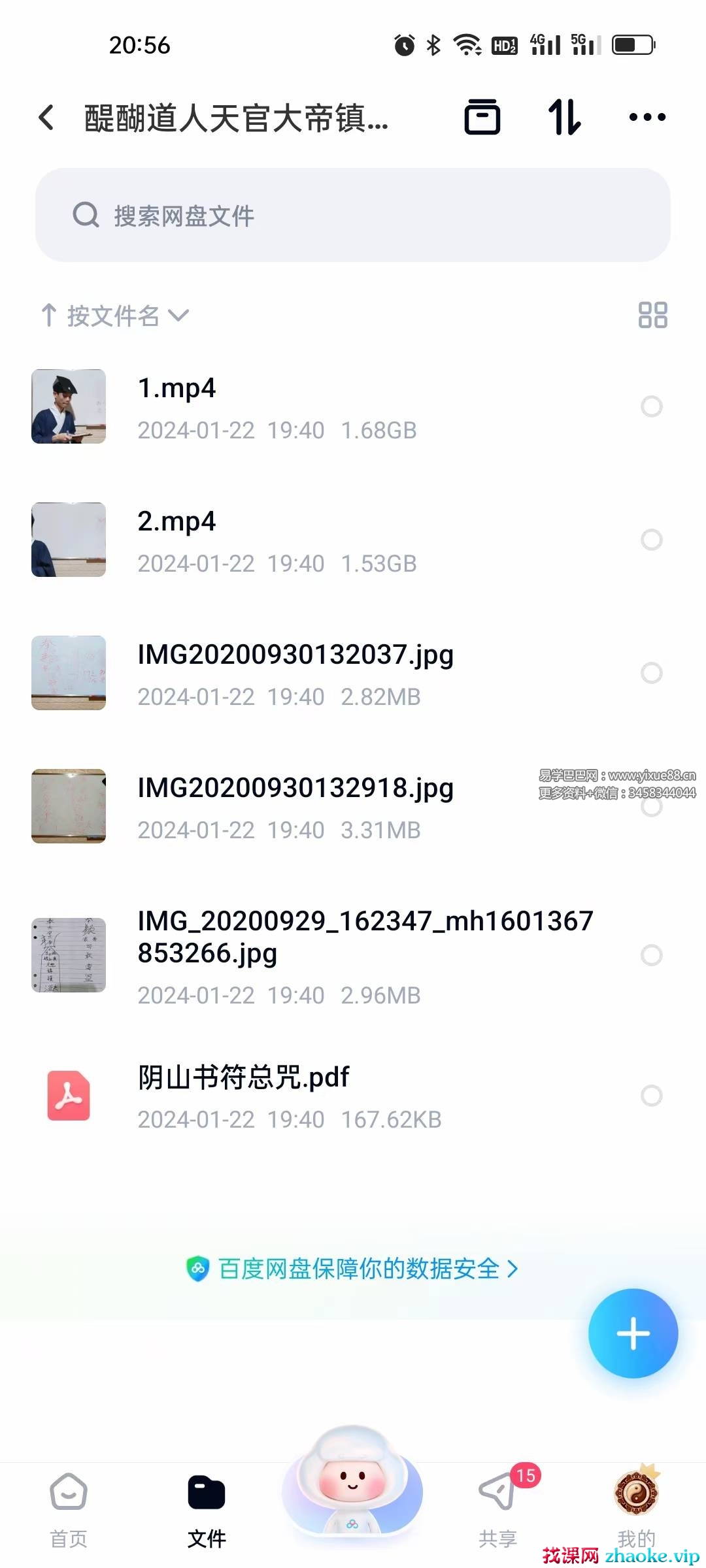
Task: Select the checkbox for 2.mp4
Action: [x=651, y=540]
